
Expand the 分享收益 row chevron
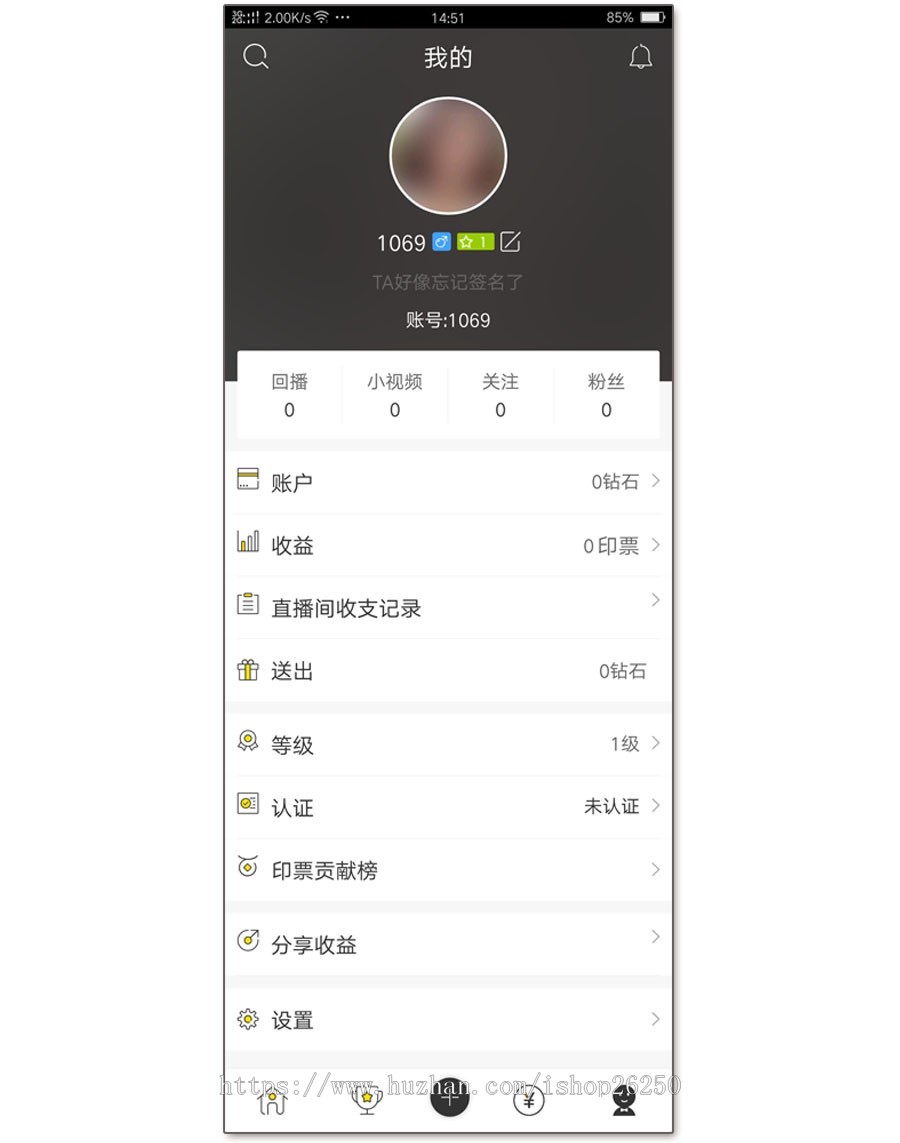pos(655,937)
